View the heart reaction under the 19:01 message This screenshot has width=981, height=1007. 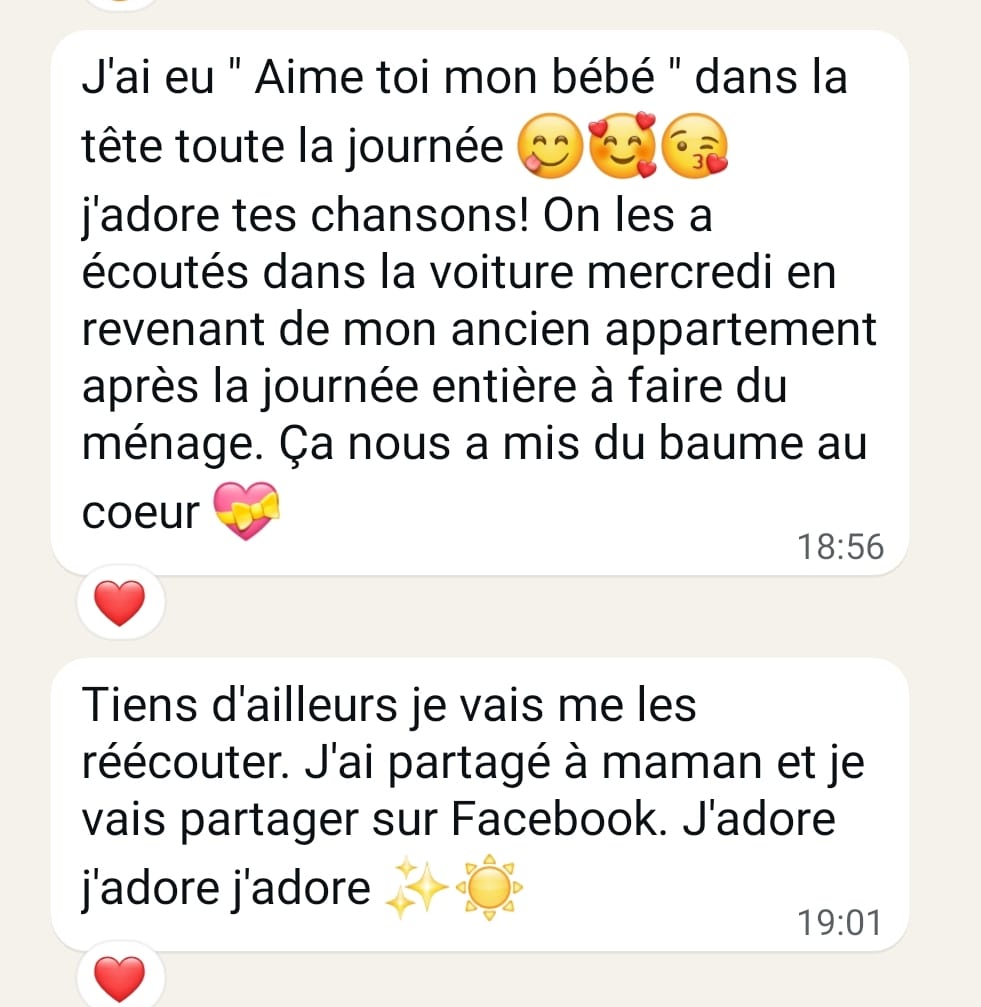click(119, 977)
